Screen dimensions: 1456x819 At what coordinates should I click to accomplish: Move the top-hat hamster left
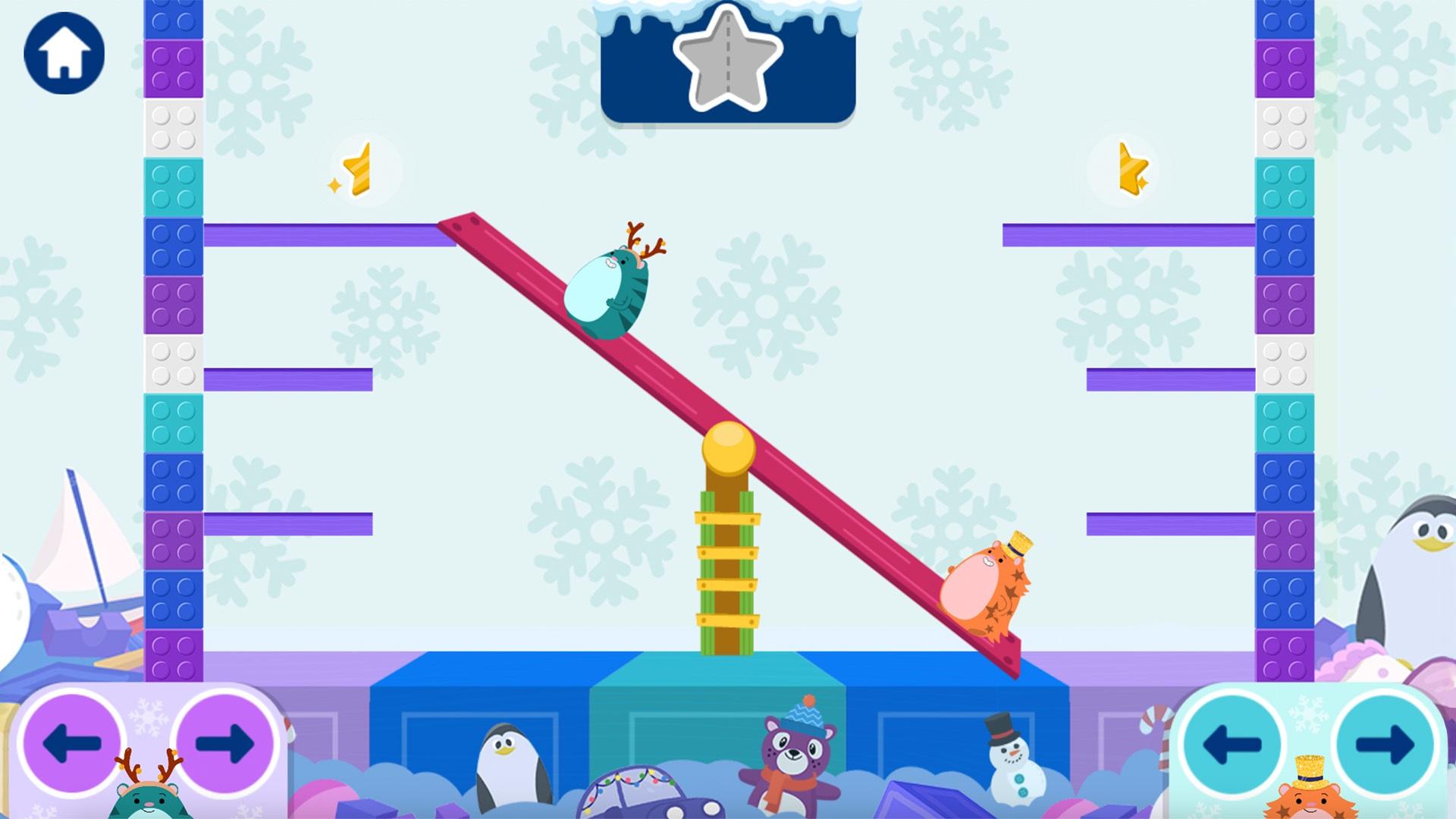click(x=1233, y=742)
